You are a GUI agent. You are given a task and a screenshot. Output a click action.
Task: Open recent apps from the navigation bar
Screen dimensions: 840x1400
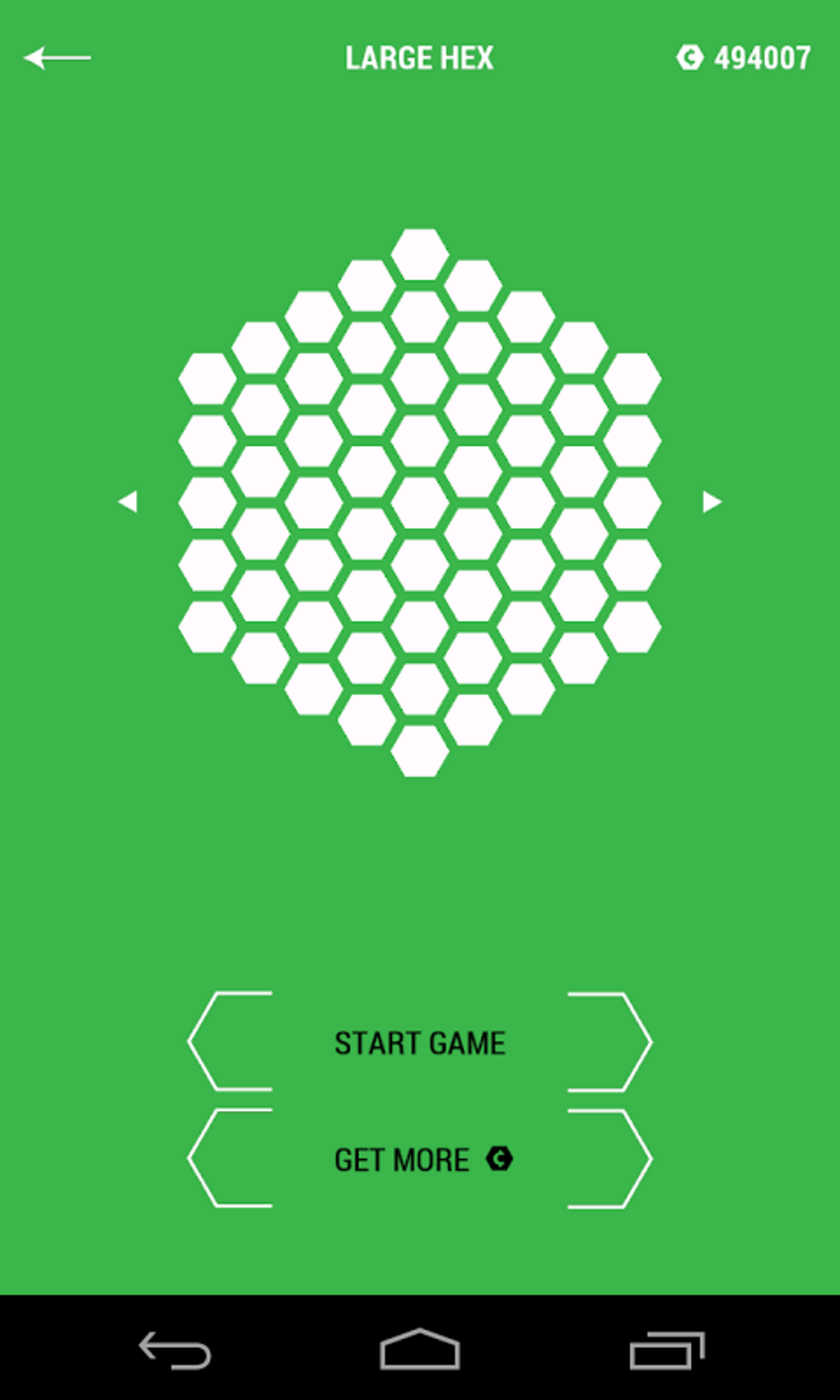667,1350
